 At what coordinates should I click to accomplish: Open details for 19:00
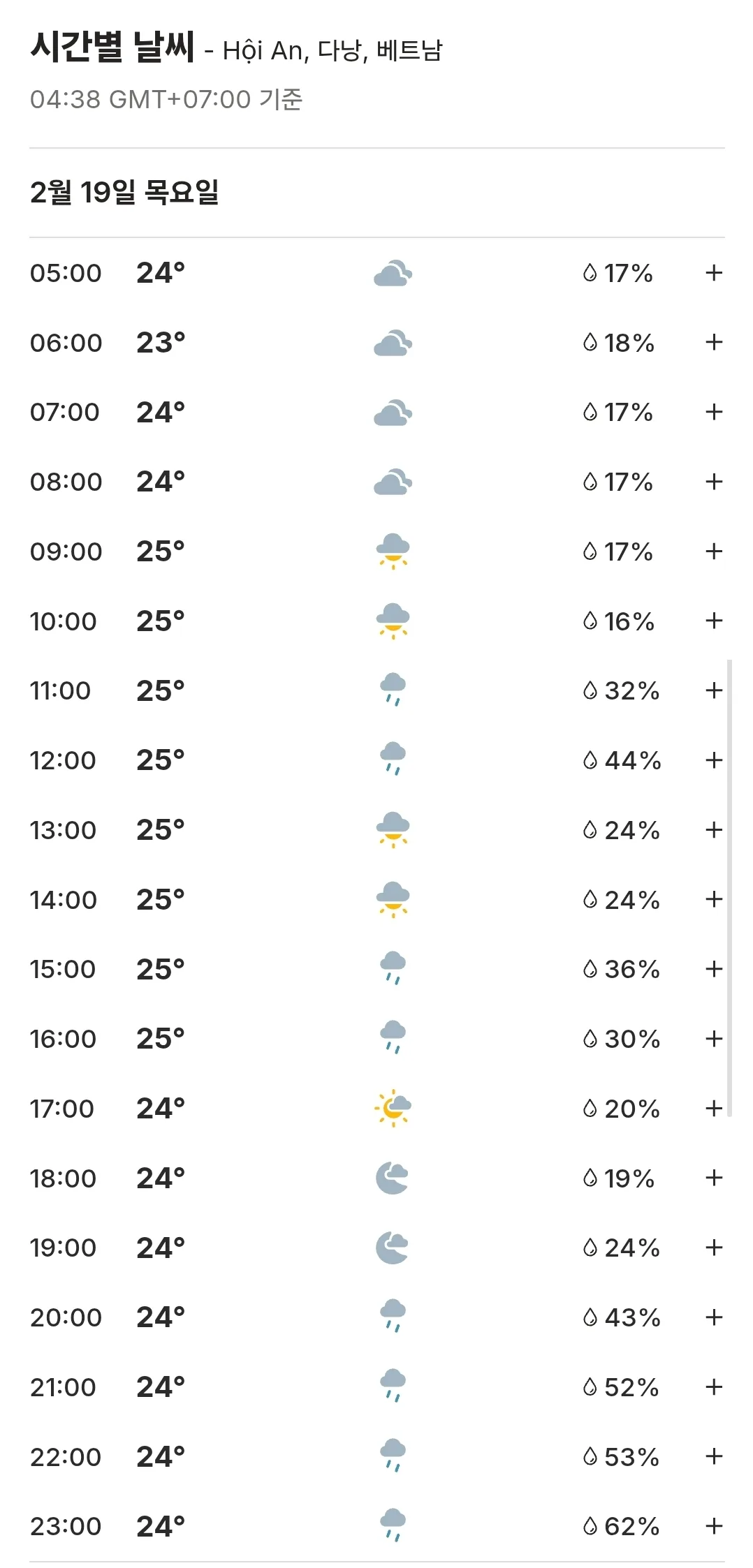tap(713, 1248)
